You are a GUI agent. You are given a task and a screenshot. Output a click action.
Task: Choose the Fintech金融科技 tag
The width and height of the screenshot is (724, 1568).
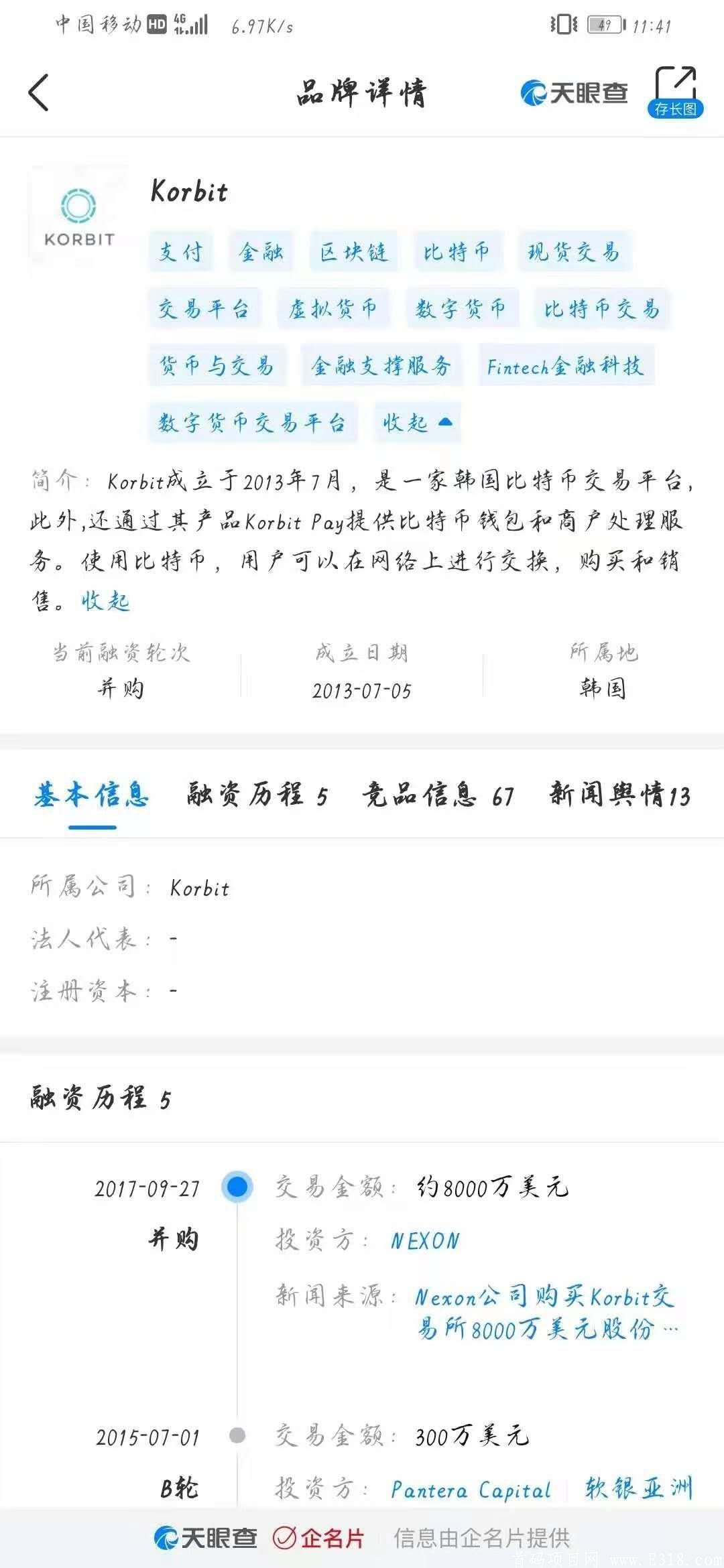point(565,366)
